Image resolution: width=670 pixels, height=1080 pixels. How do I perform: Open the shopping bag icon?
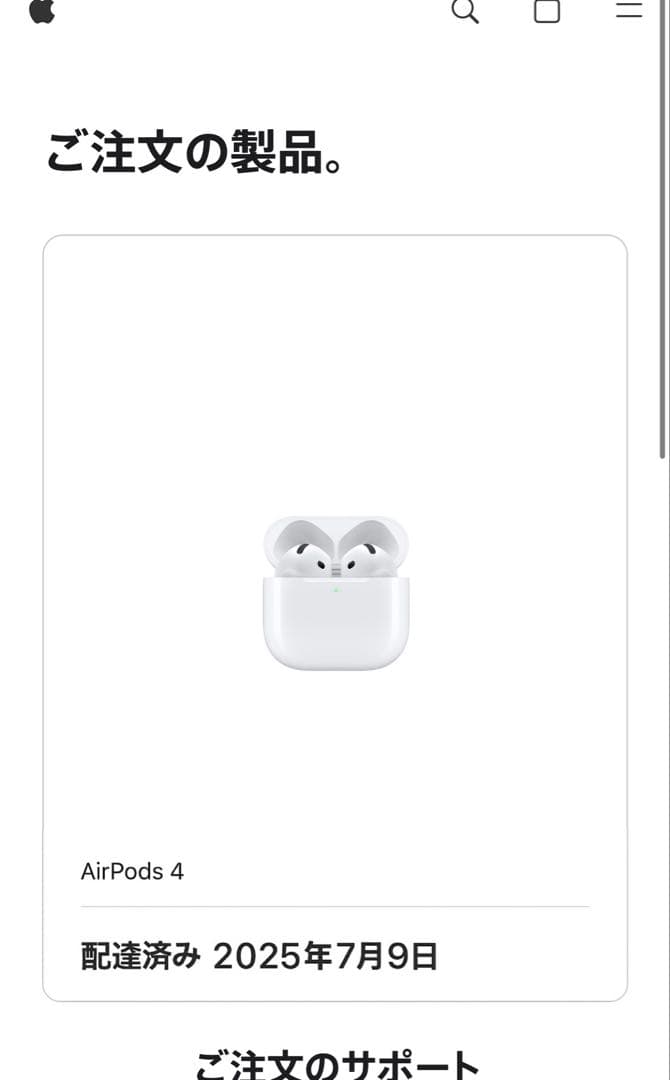tap(547, 10)
